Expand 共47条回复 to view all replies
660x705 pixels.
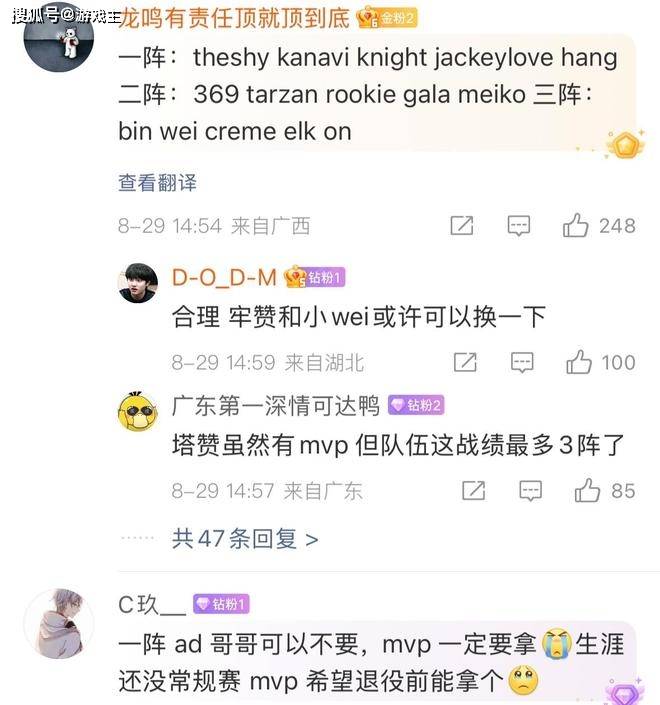[x=245, y=539]
